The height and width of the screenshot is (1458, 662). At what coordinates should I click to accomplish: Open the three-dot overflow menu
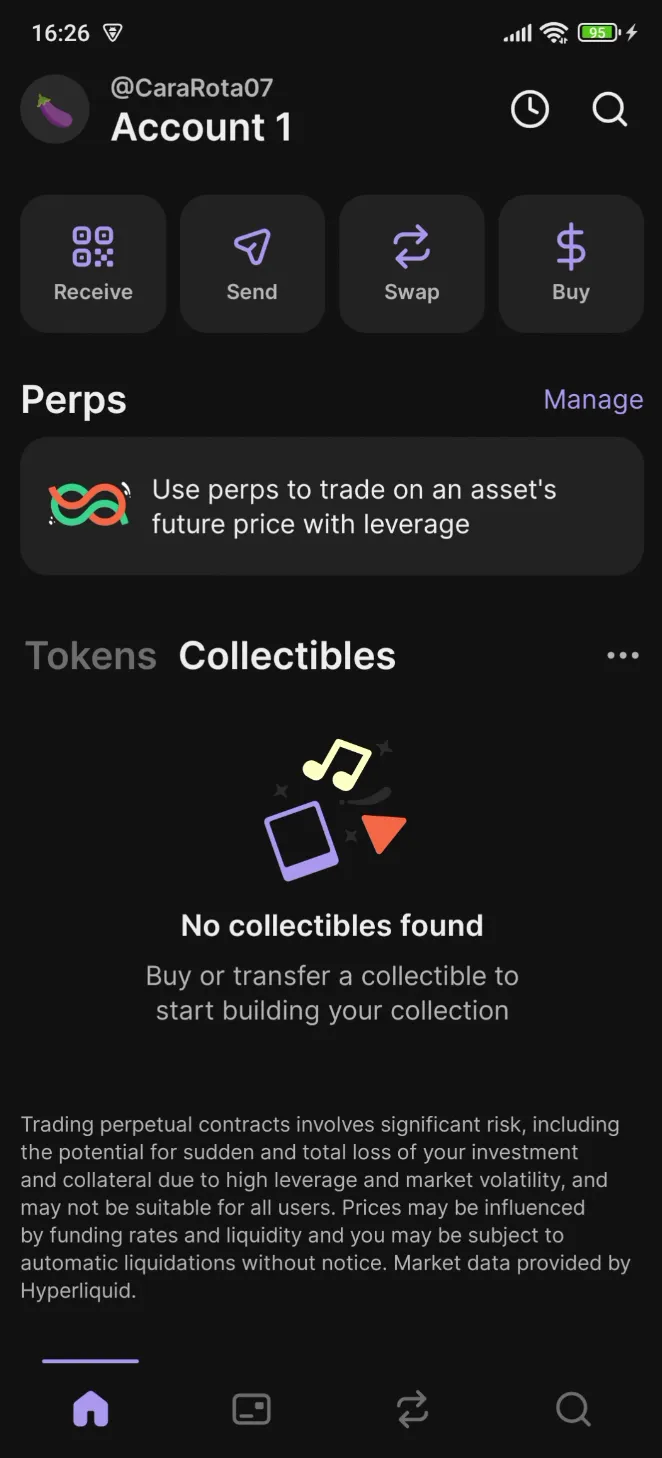pyautogui.click(x=622, y=656)
